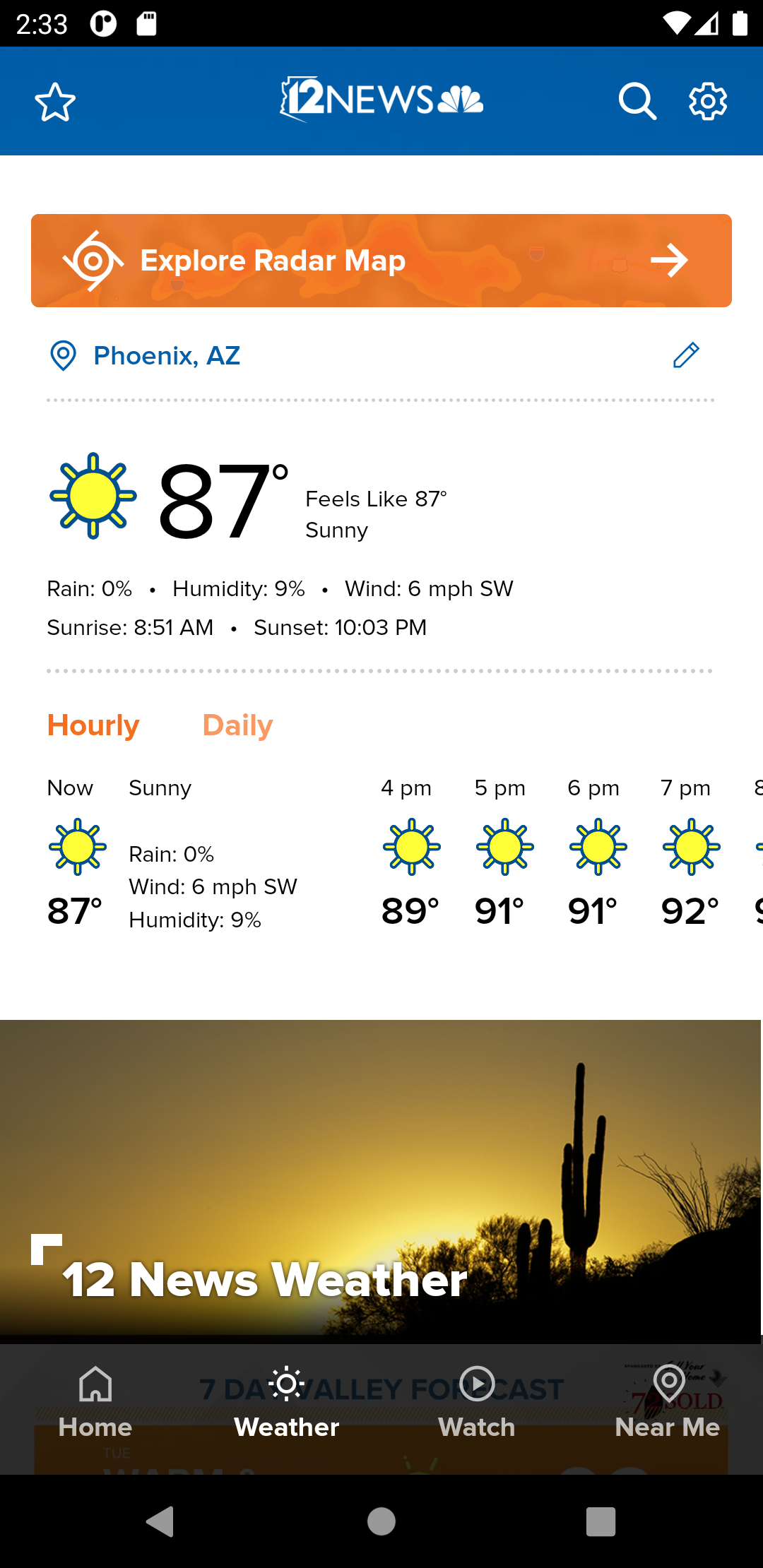This screenshot has height=1568, width=763.
Task: Select the Weather tab in bottom navigation
Action: click(286, 1402)
